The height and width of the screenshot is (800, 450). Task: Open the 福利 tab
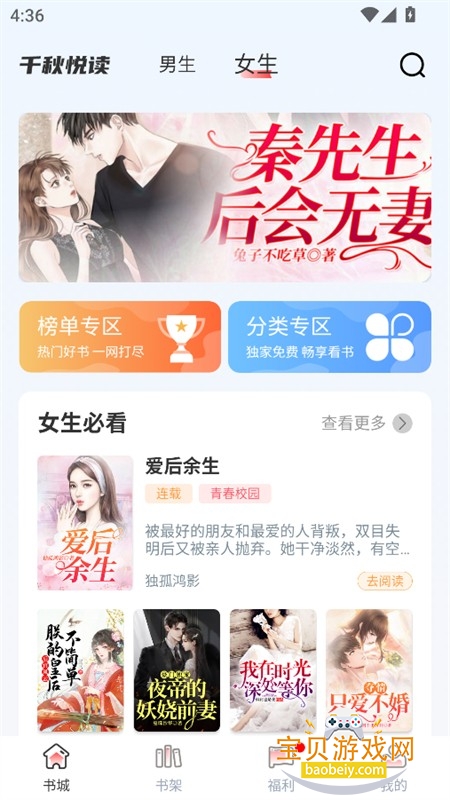pyautogui.click(x=281, y=767)
